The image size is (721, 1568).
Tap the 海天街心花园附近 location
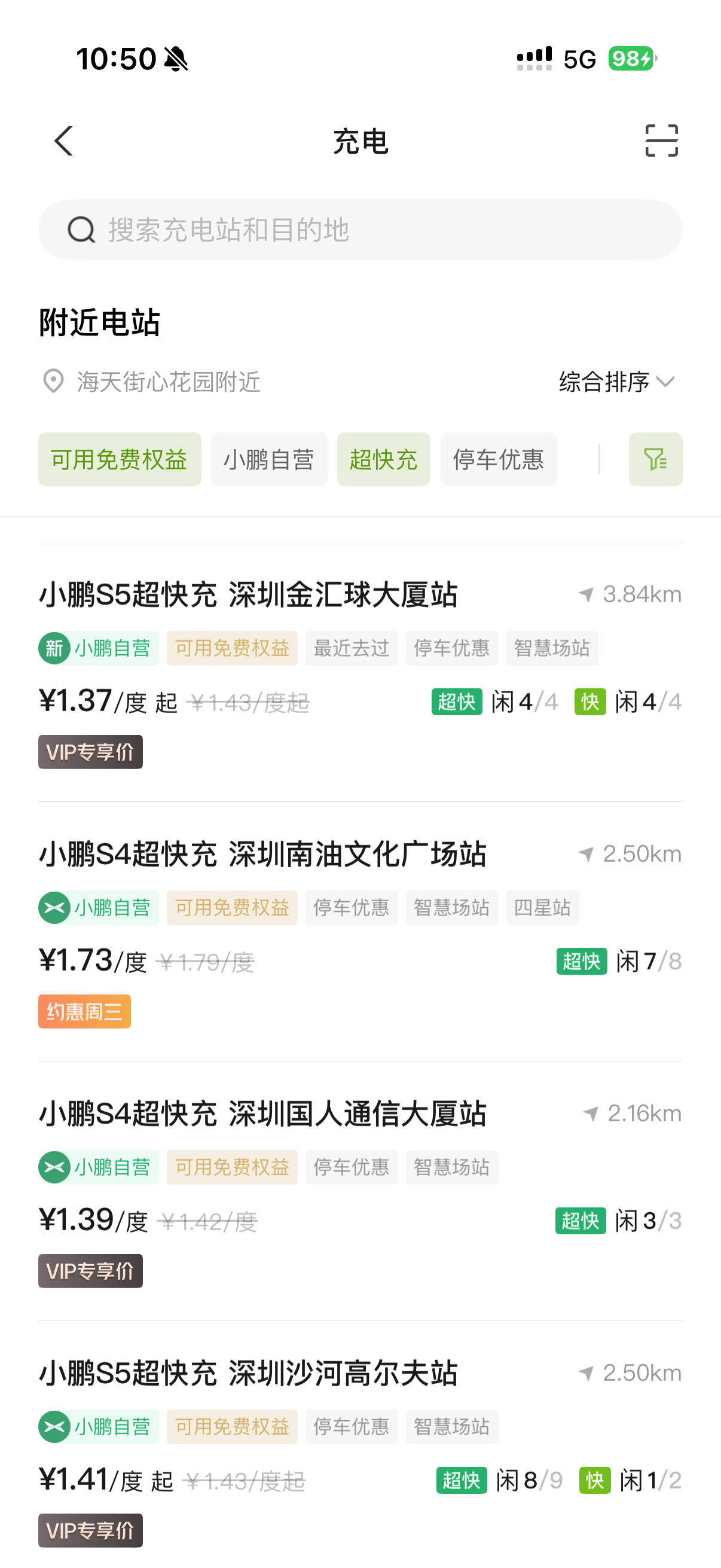151,382
